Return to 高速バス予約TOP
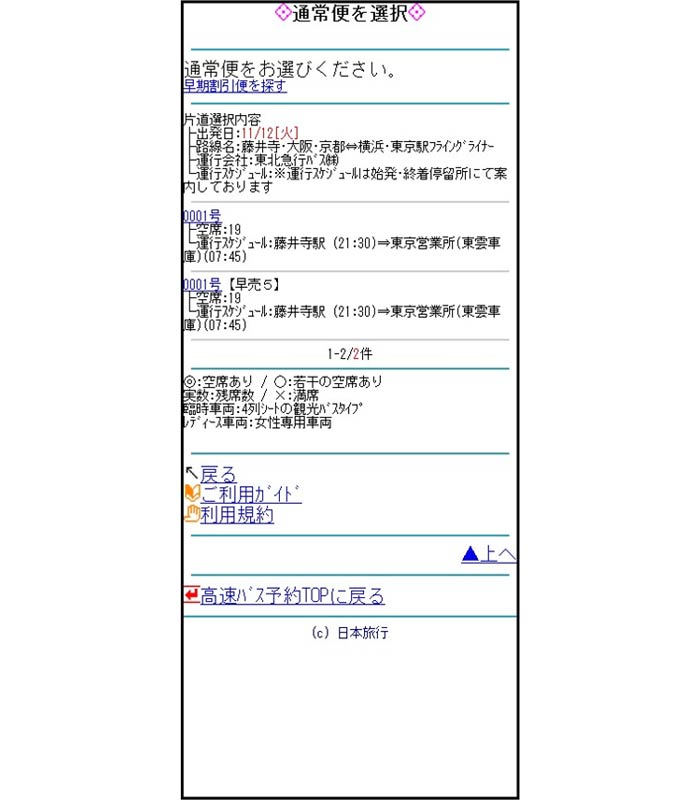Viewport: 700px width, 800px height. (291, 596)
